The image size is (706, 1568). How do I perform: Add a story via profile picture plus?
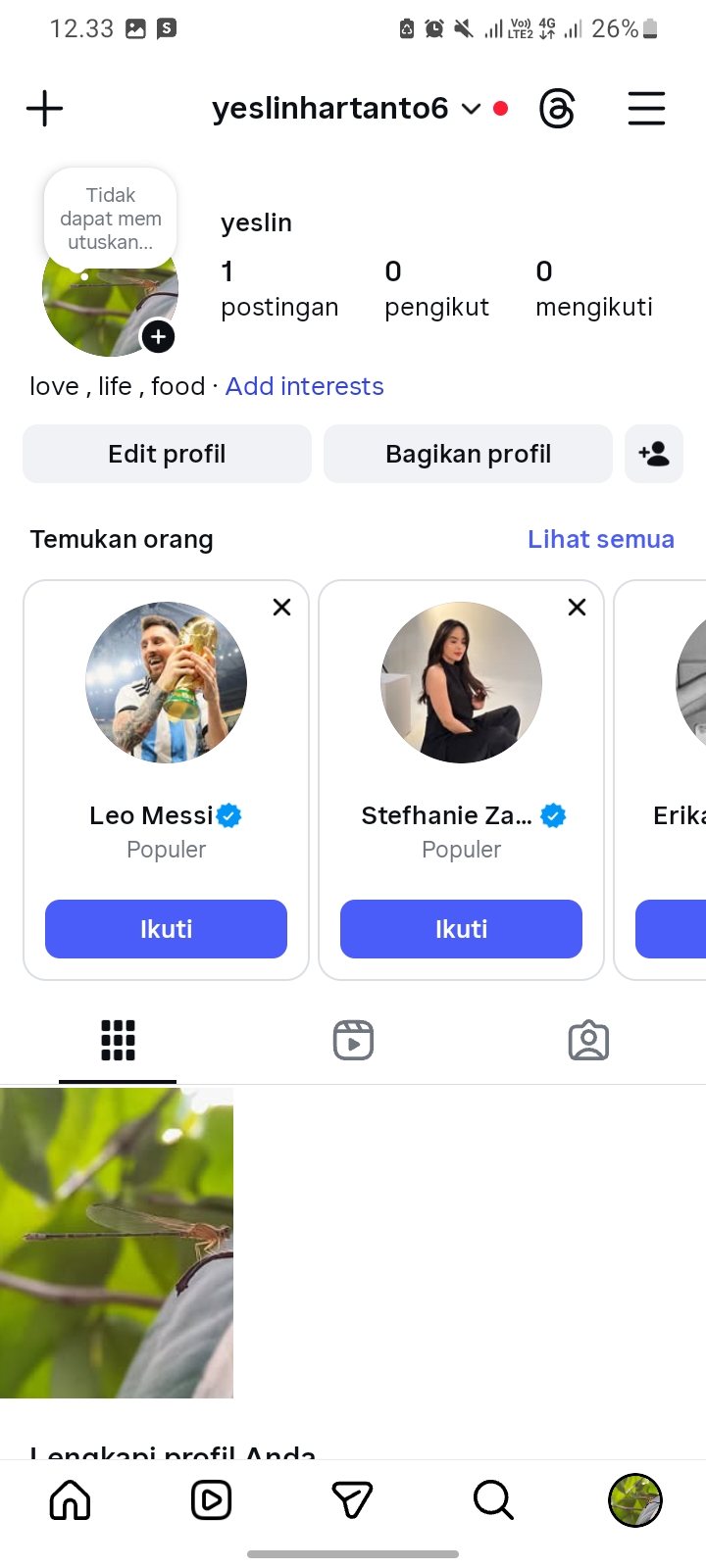click(x=158, y=337)
